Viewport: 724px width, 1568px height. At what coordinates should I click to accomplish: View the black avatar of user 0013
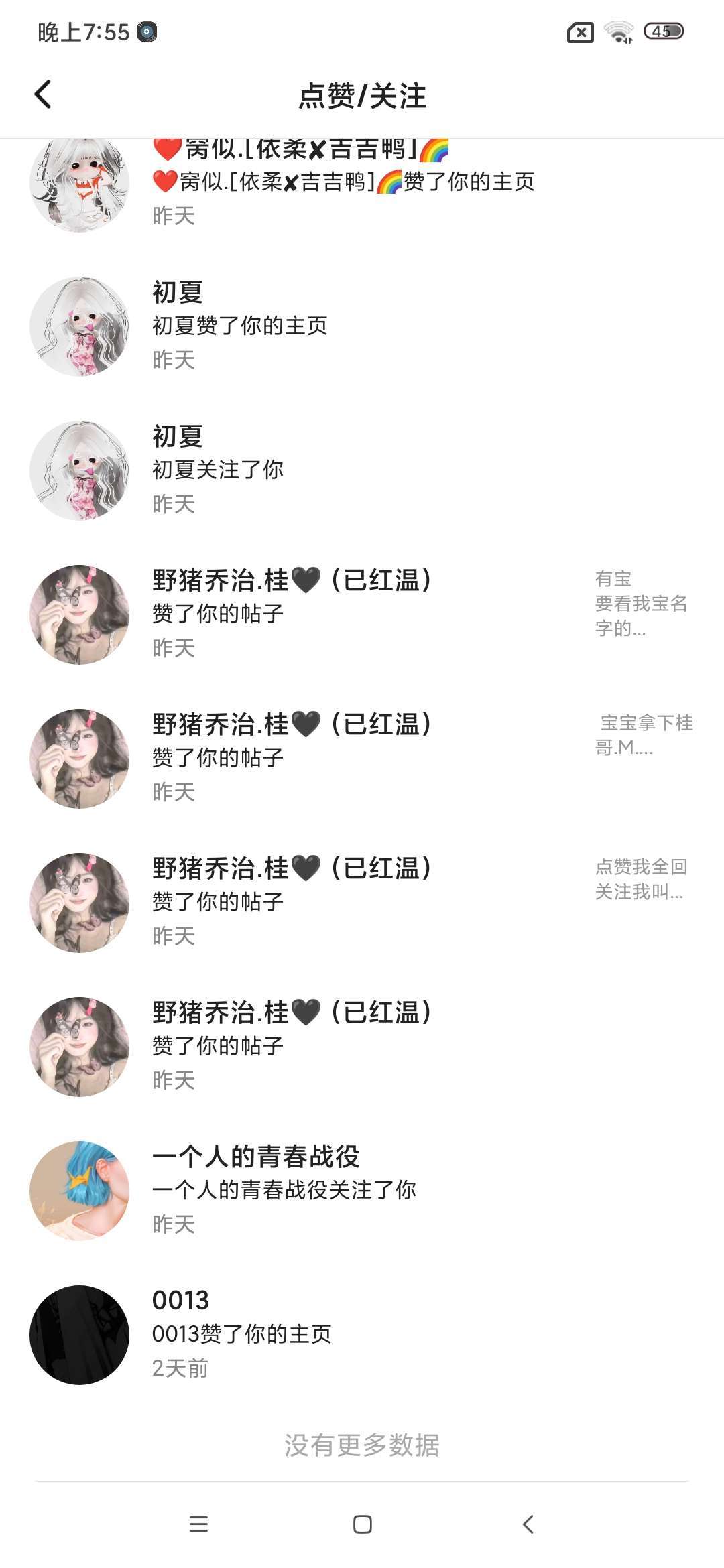pos(80,1335)
